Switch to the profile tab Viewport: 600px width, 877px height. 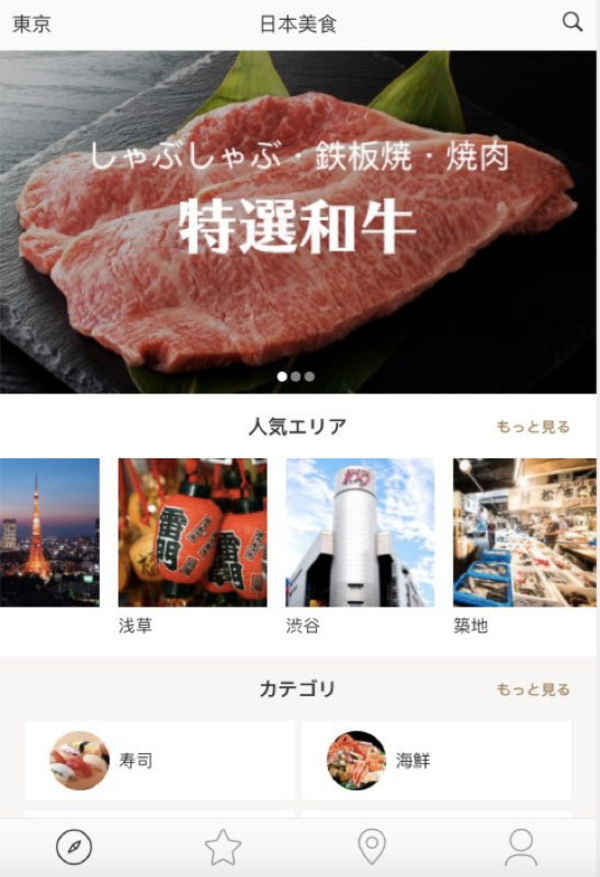click(x=521, y=848)
